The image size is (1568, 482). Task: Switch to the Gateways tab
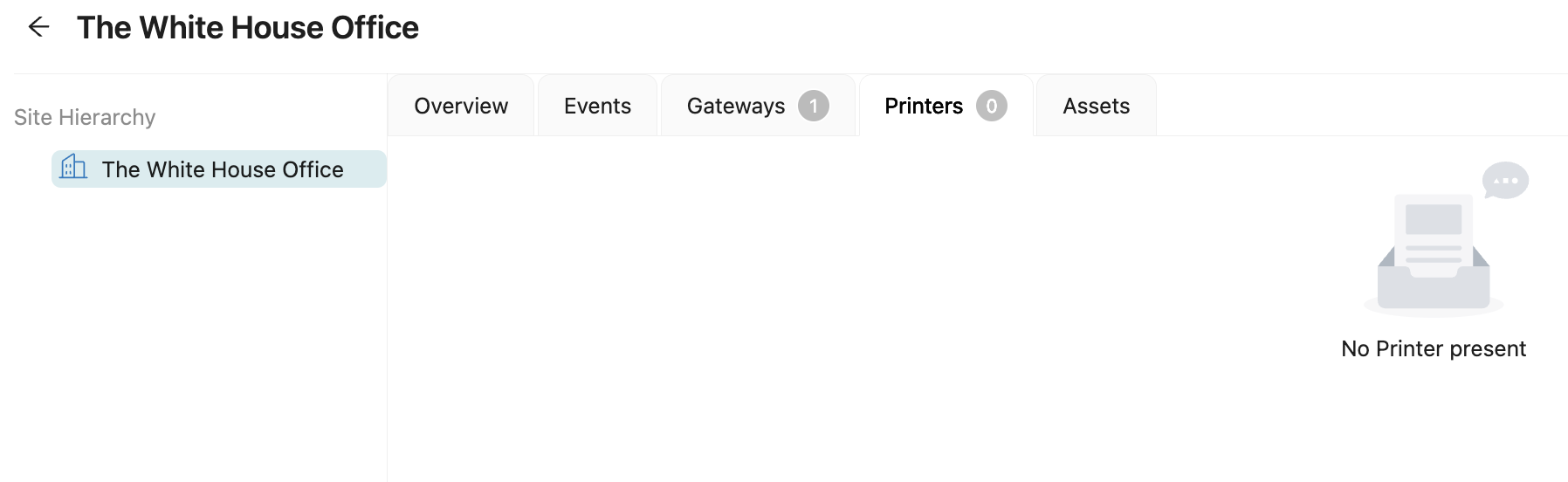click(x=756, y=107)
